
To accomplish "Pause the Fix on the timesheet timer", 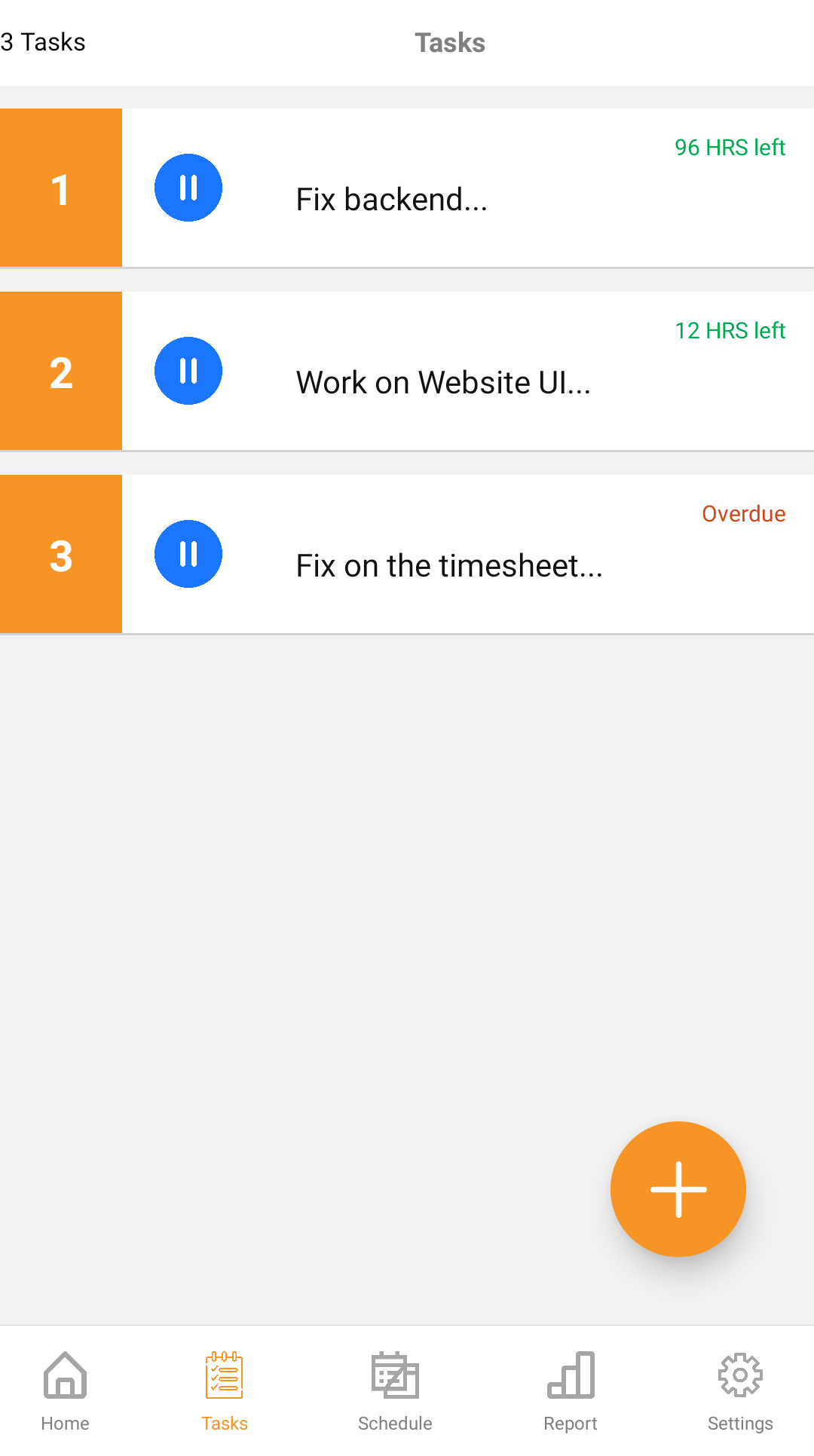I will (x=188, y=554).
